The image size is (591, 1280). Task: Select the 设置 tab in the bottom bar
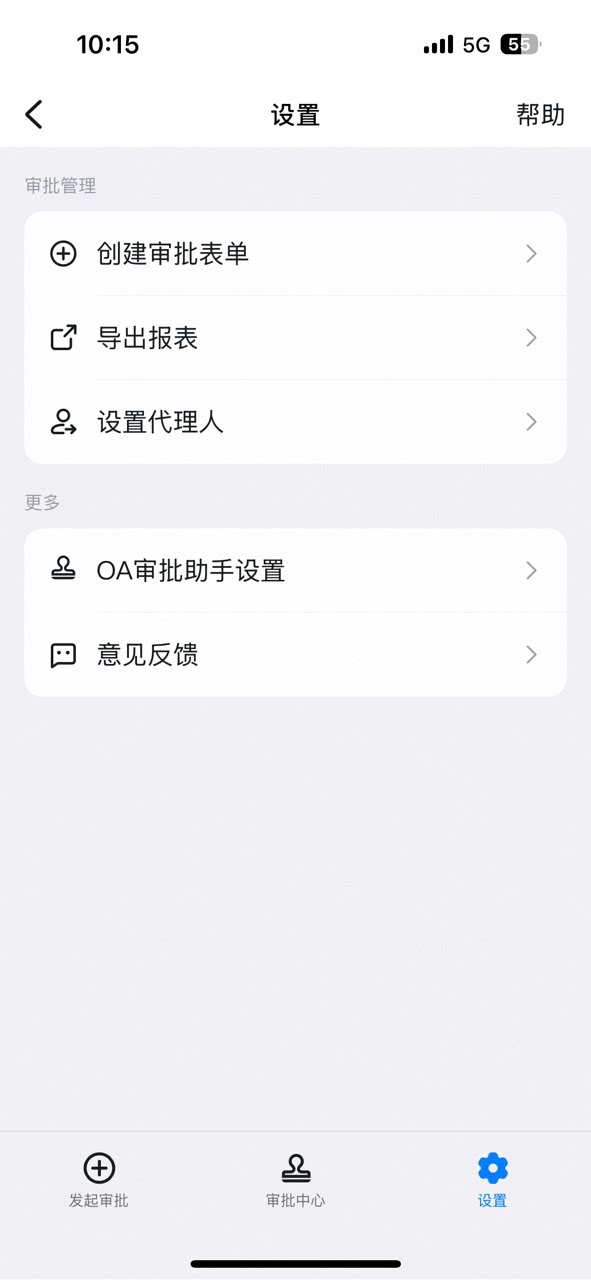pos(492,1180)
